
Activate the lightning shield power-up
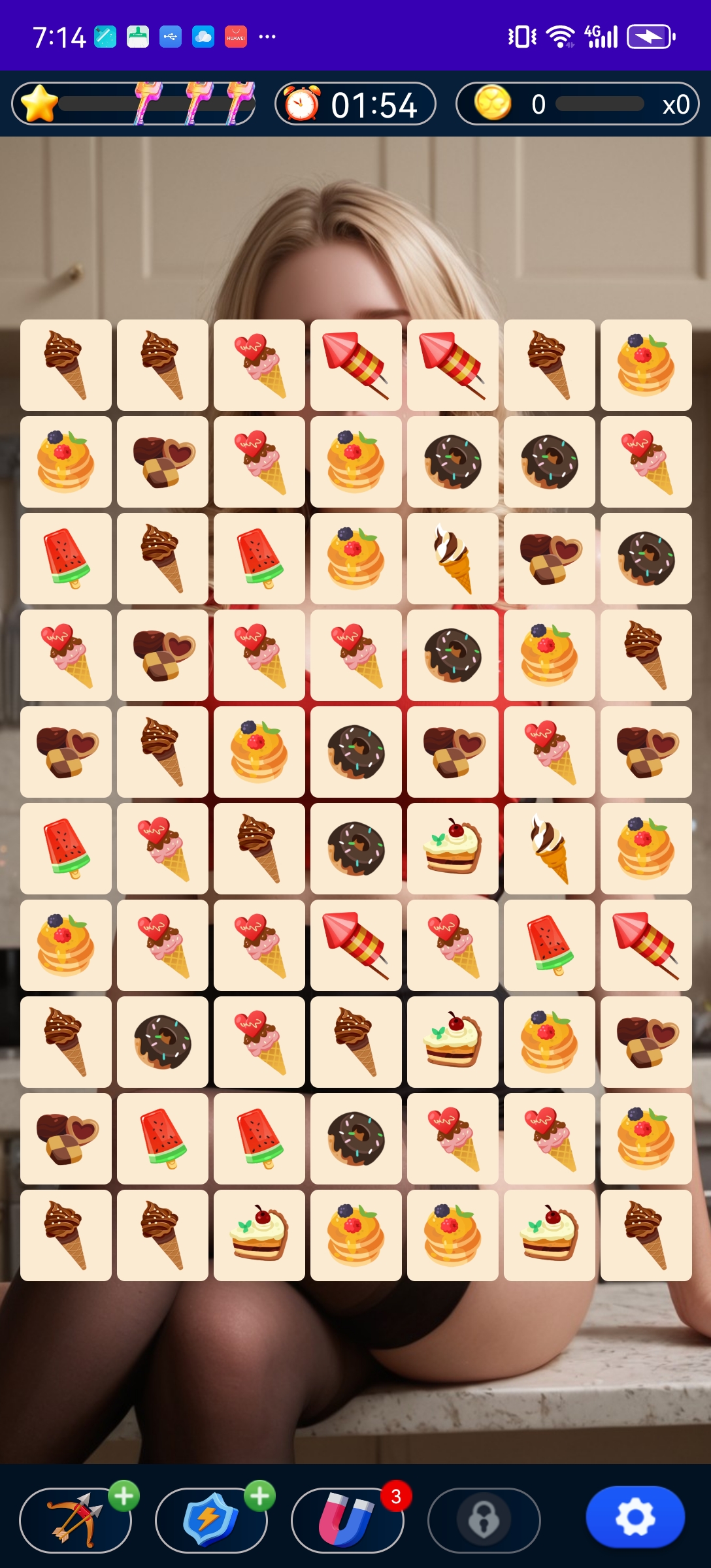[210, 1520]
